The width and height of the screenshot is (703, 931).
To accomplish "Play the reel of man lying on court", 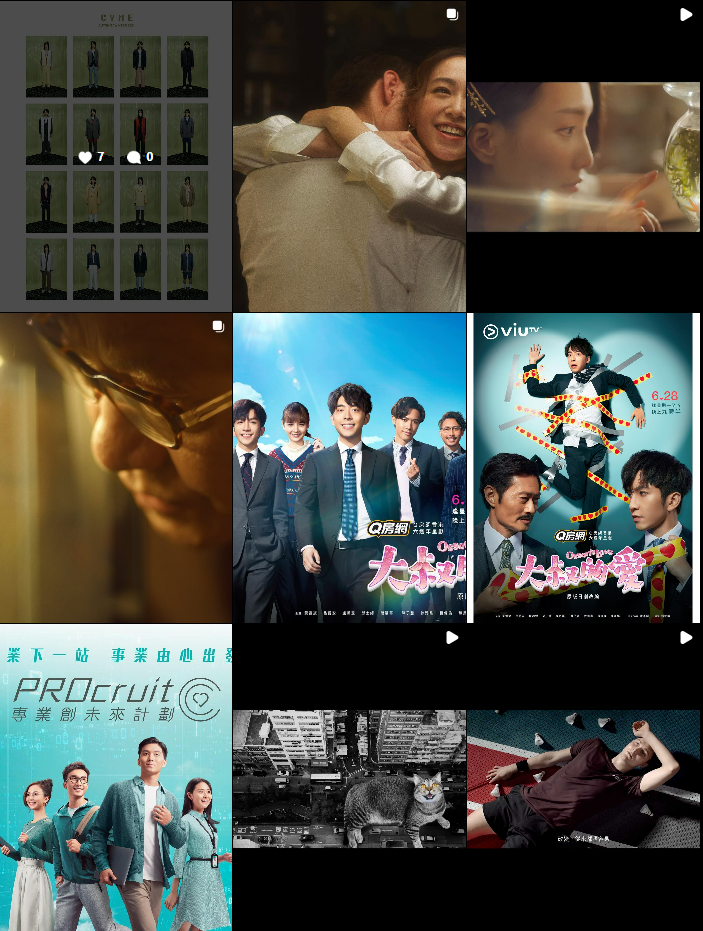I will coord(584,778).
